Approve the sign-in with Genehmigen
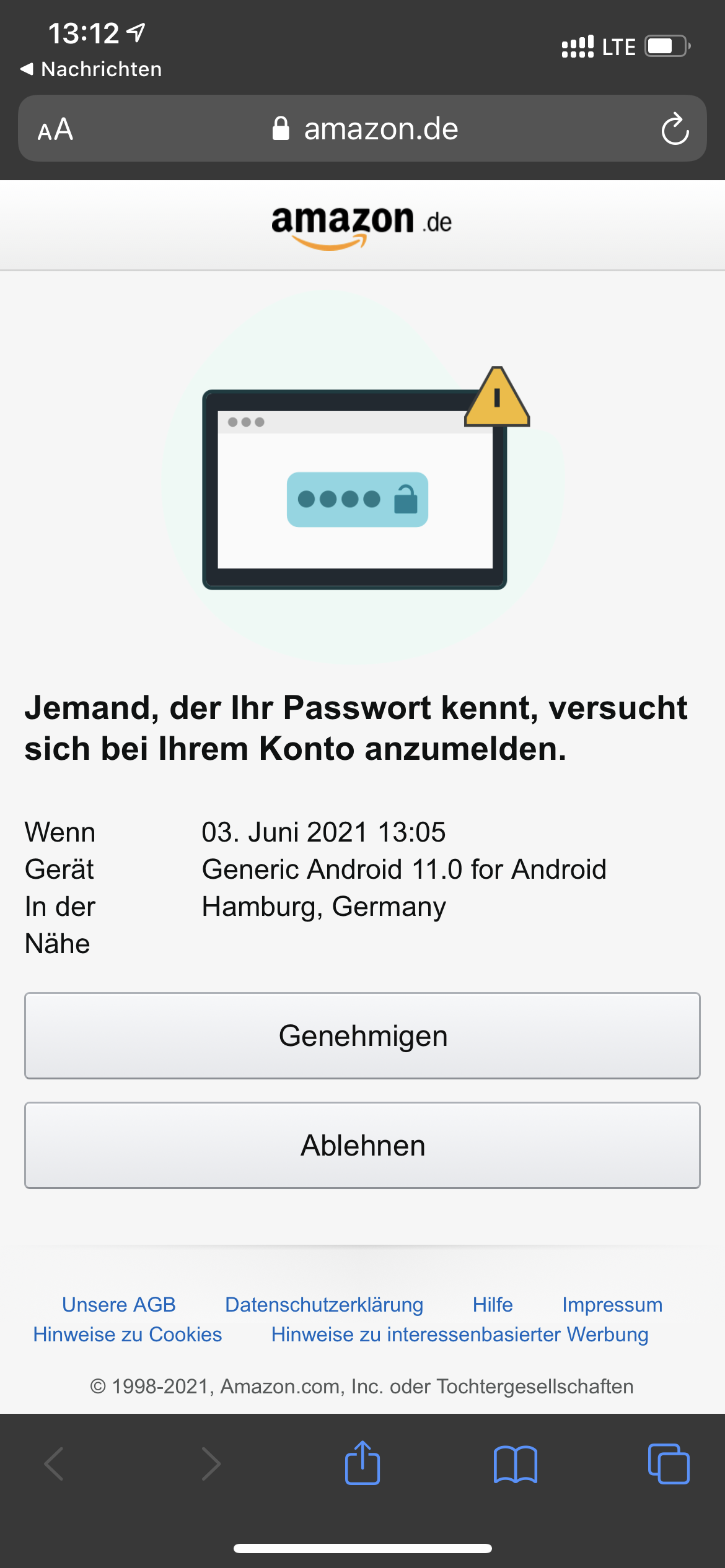This screenshot has height=1568, width=725. 362,1035
